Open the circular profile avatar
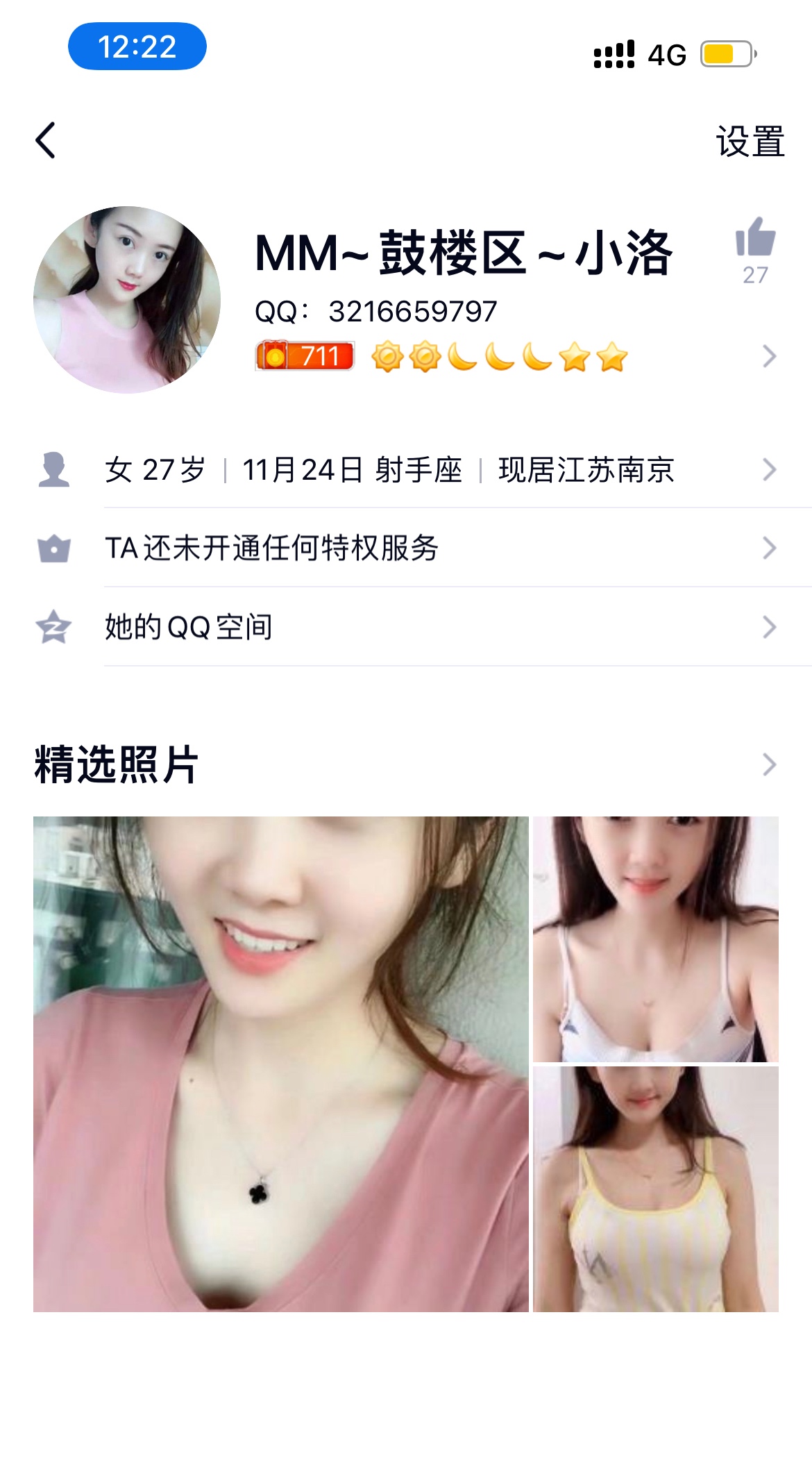Screen dimensions: 812x1476 (x=127, y=300)
